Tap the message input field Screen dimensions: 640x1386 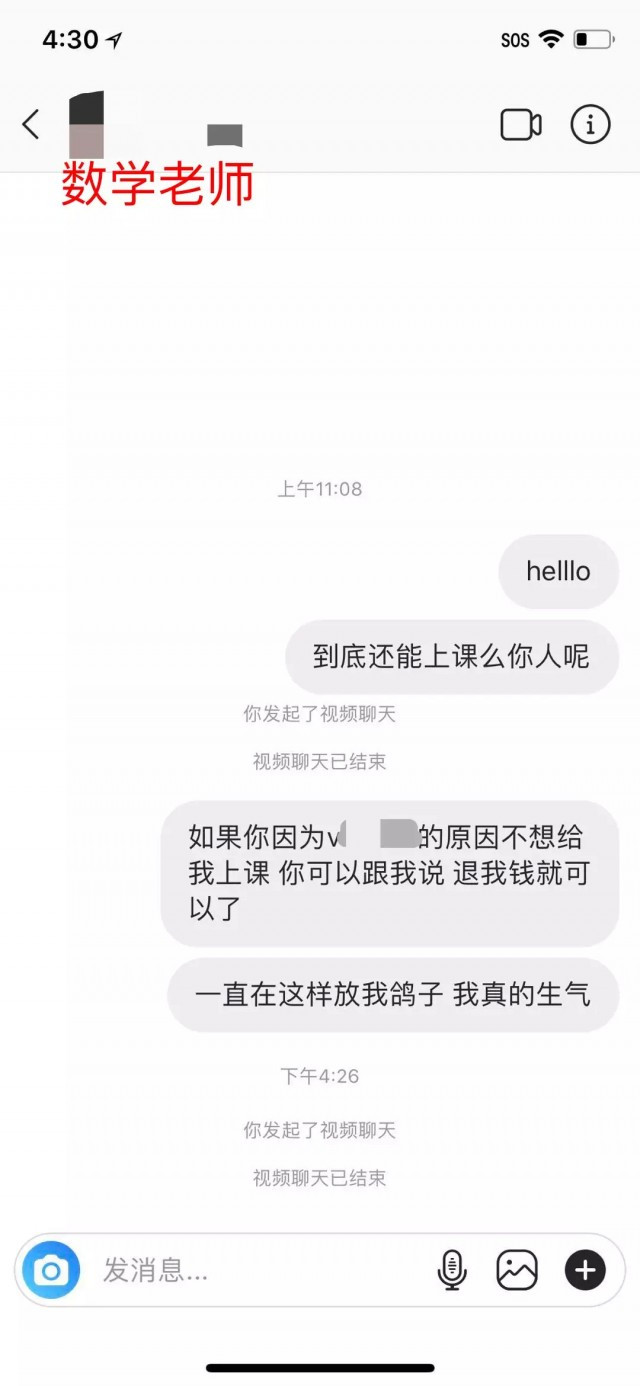(260, 1270)
